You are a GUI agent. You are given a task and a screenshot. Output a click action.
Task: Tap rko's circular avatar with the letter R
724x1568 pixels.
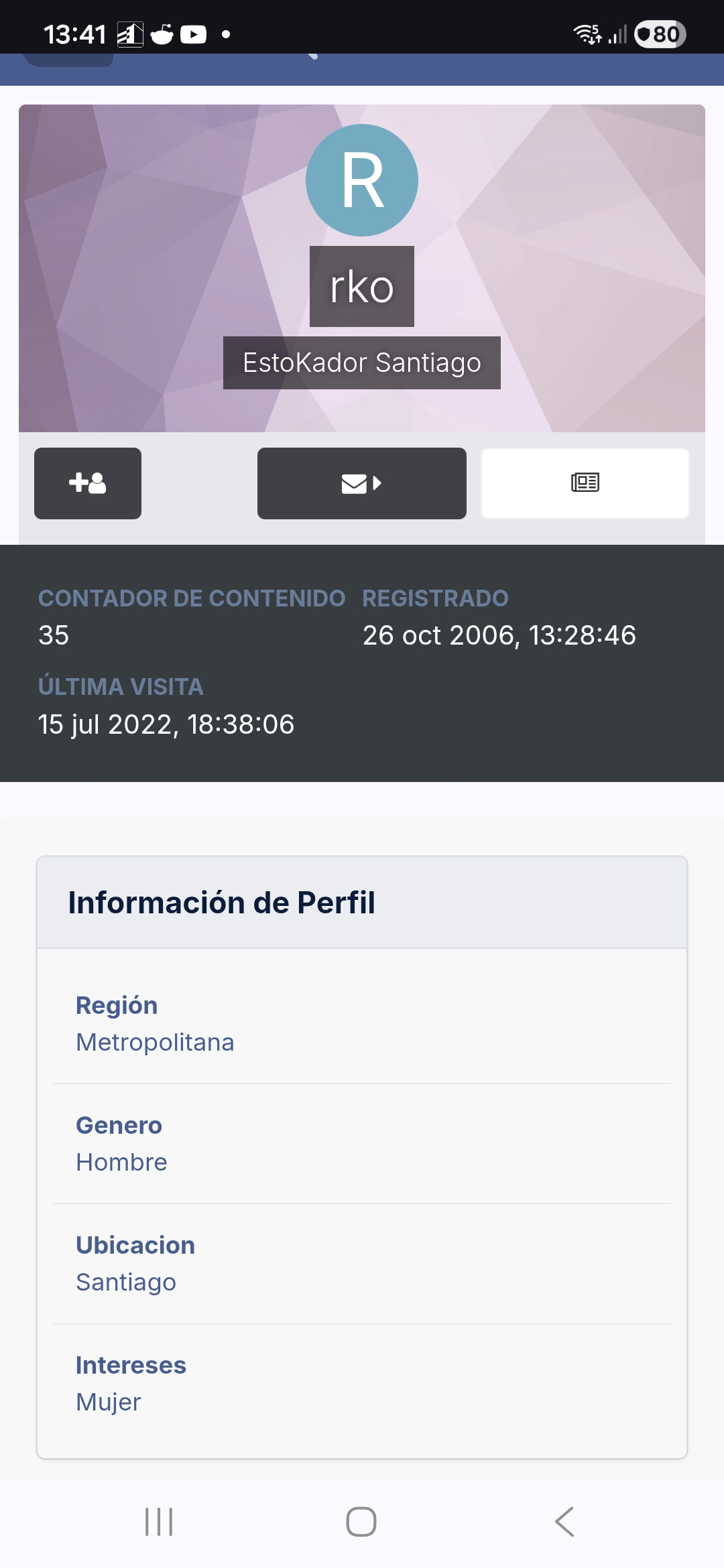click(x=362, y=180)
